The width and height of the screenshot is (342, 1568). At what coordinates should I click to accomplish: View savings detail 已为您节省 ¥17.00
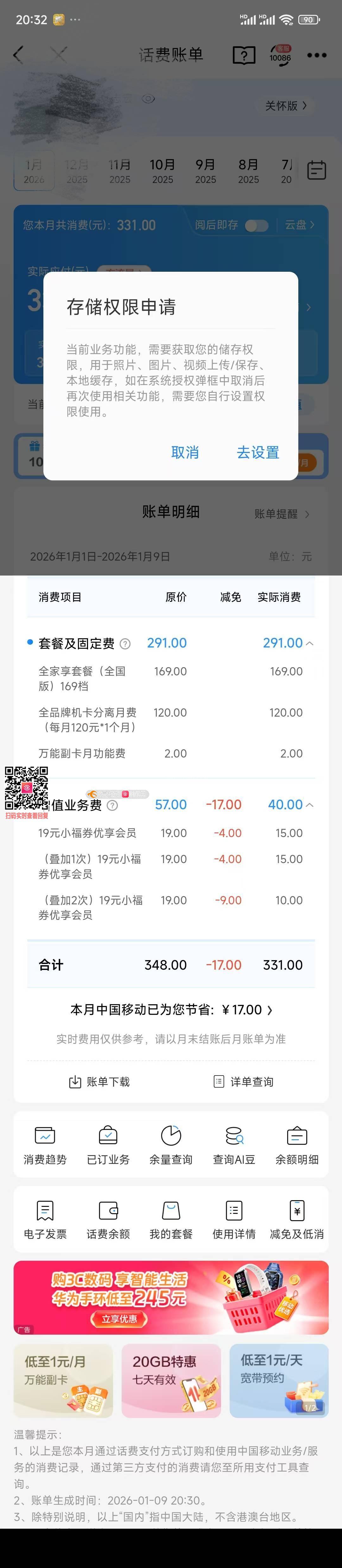coord(171,1010)
